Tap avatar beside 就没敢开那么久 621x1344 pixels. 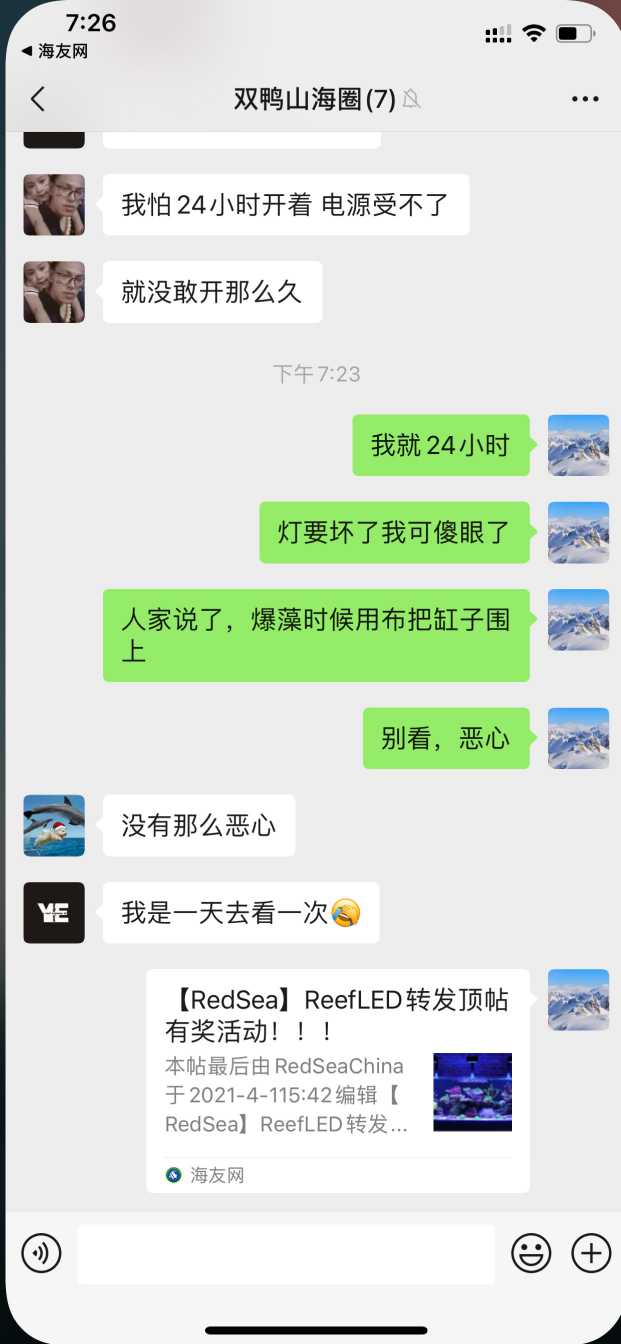[x=54, y=292]
